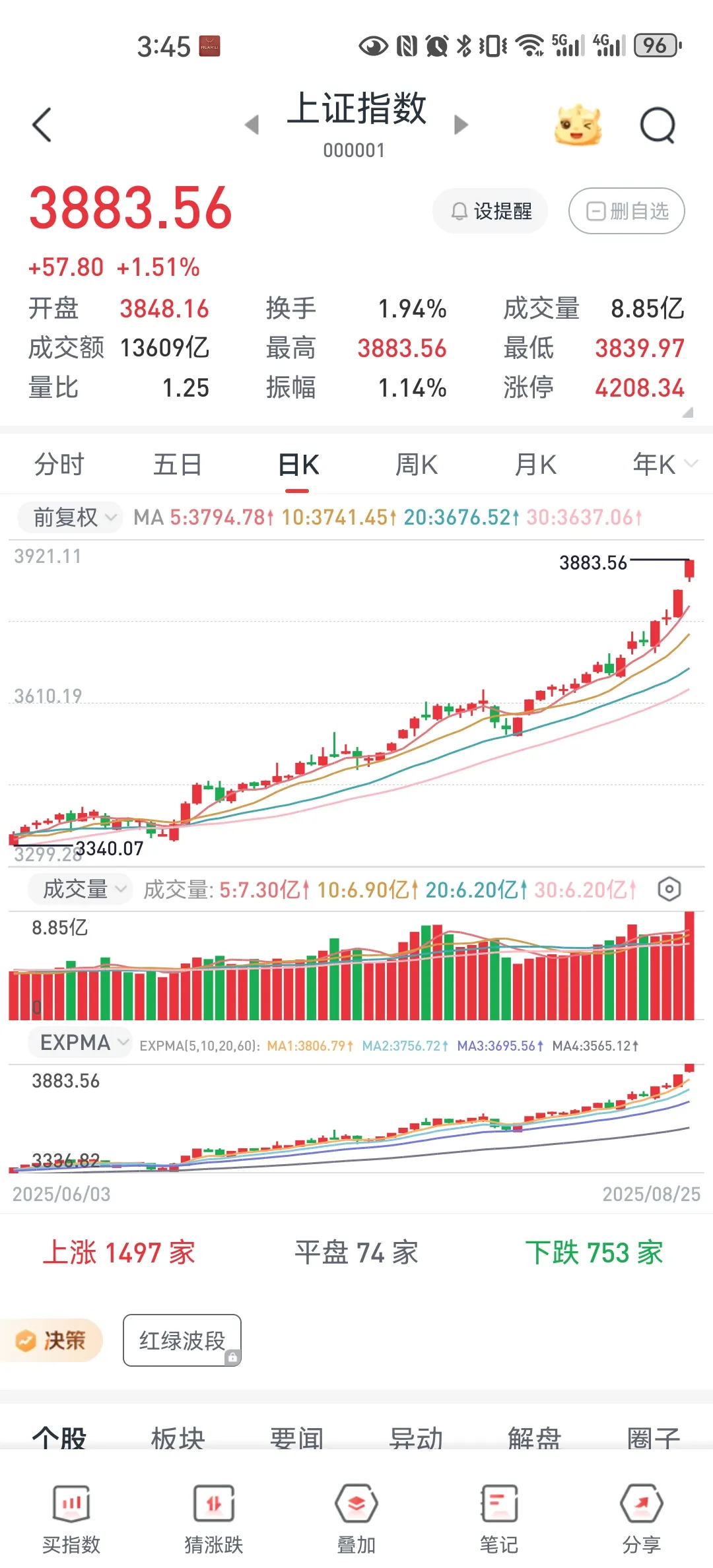713x1568 pixels.
Task: Tap the 红绿波段 locked feature button
Action: tap(182, 1340)
